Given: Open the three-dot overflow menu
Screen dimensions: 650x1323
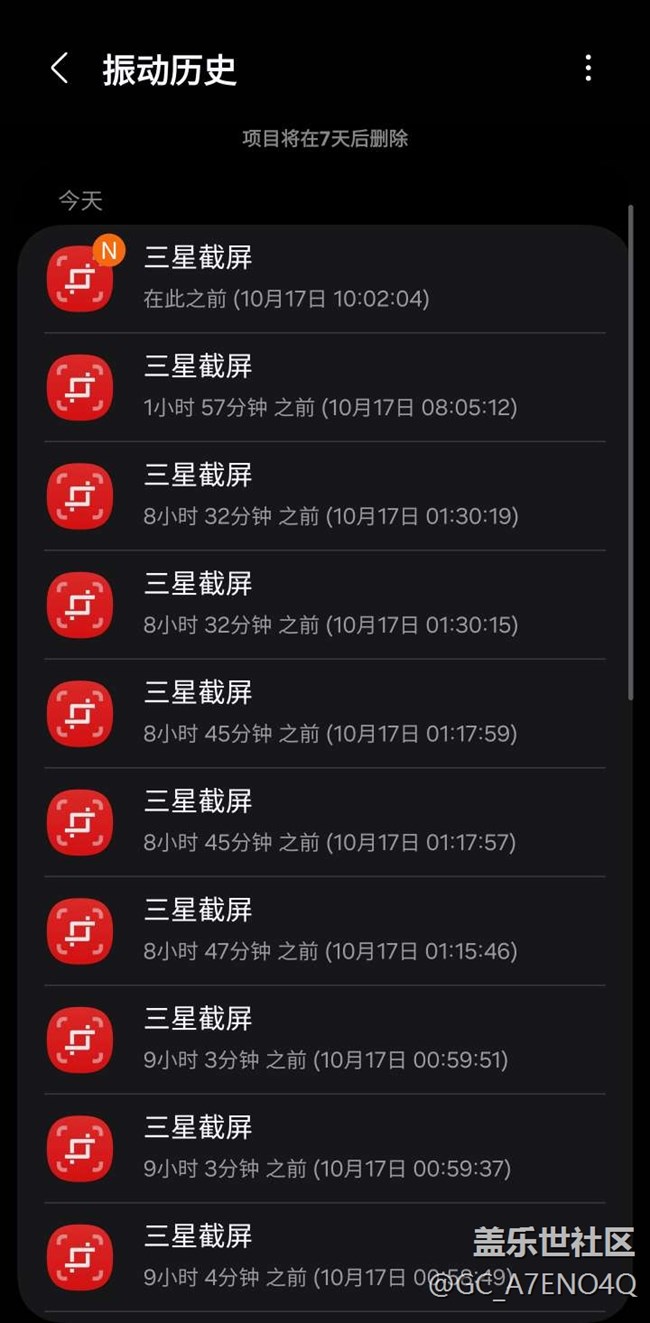Looking at the screenshot, I should click(x=588, y=68).
